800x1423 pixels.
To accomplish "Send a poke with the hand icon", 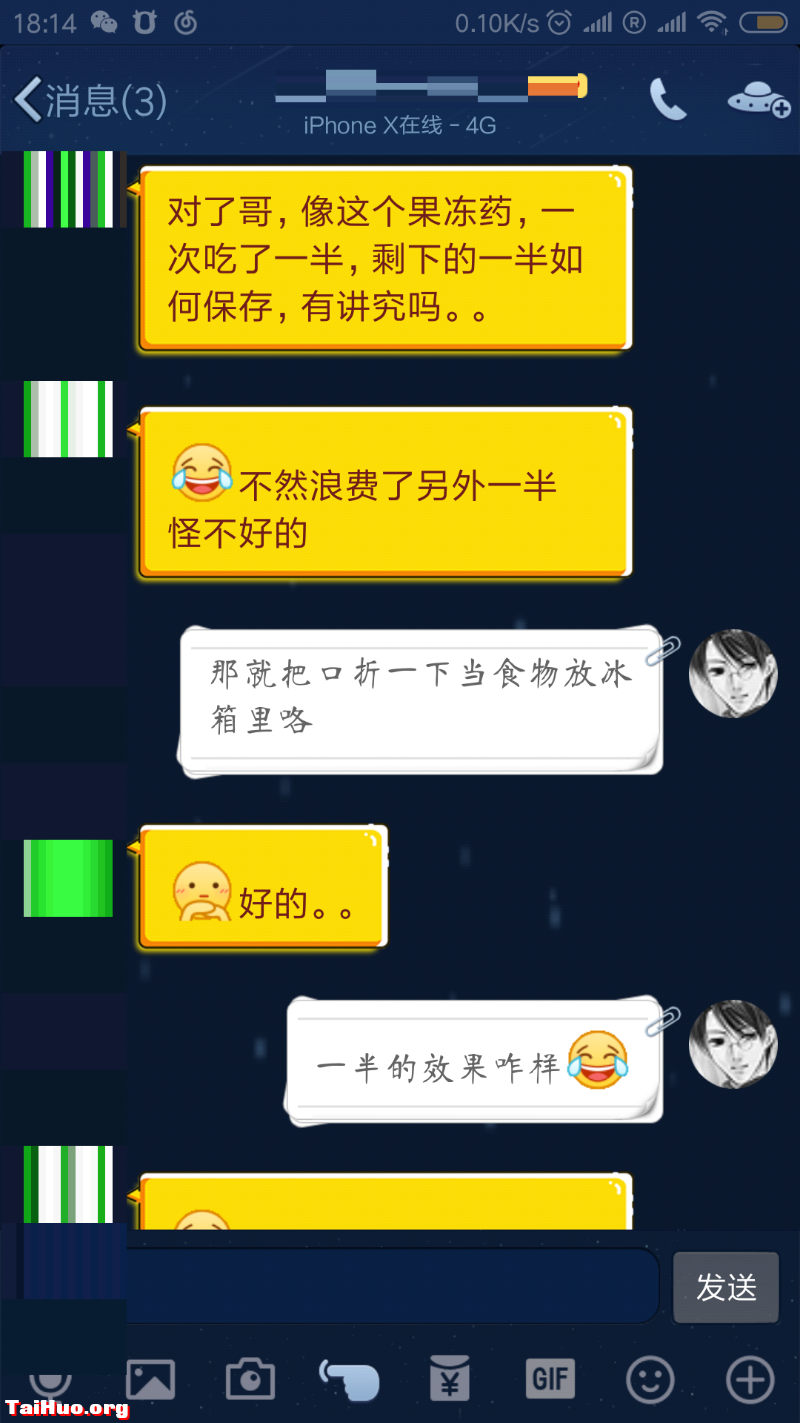I will (350, 1381).
